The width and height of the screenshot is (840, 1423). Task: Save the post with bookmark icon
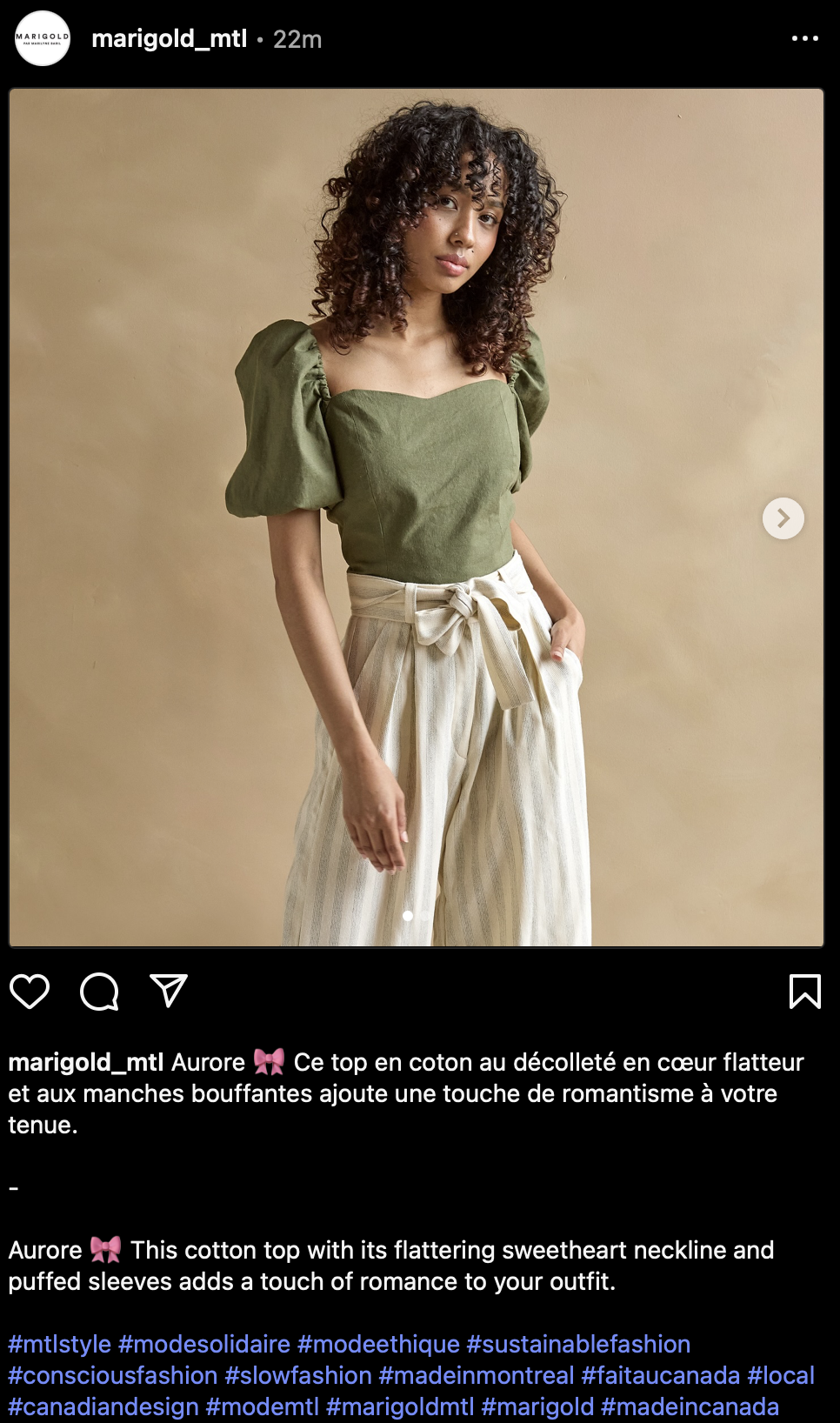coord(804,991)
